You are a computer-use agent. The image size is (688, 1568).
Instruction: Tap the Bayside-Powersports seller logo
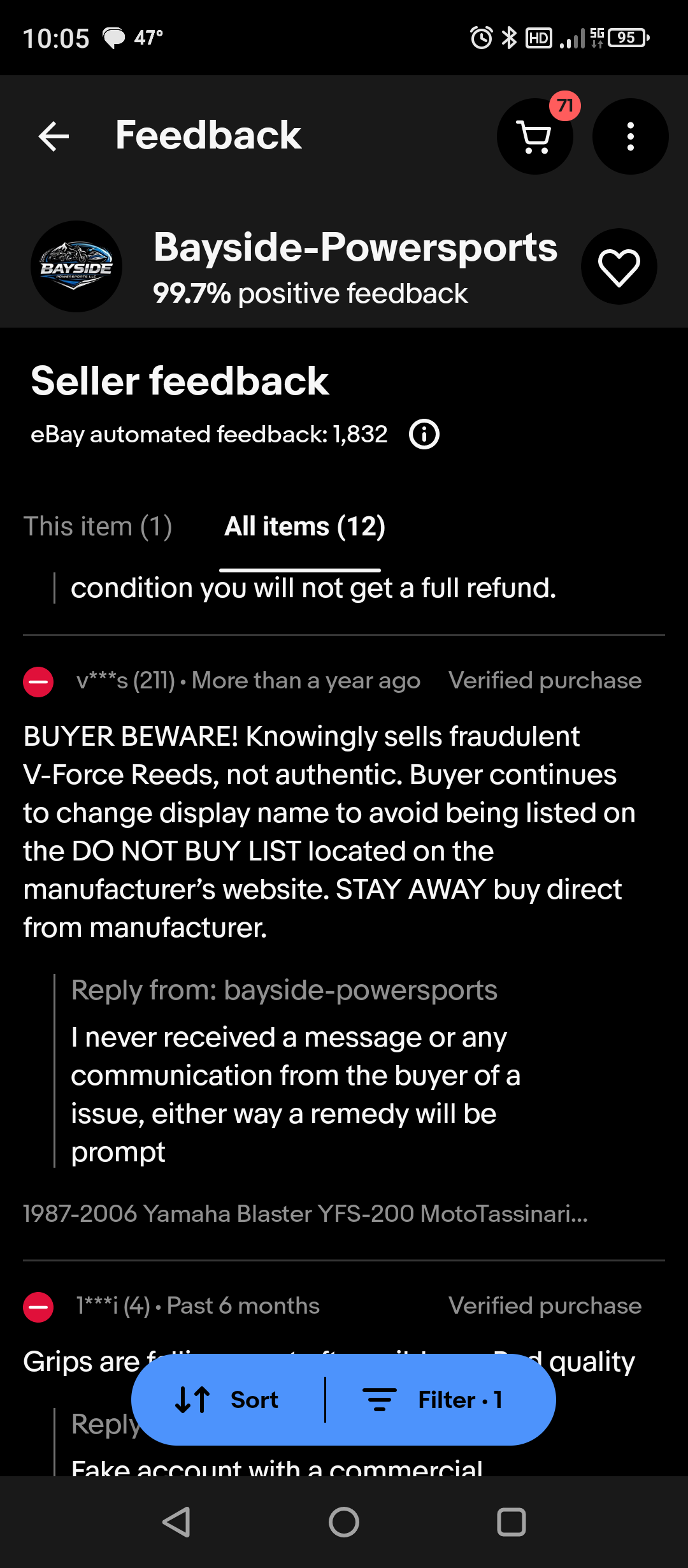click(x=76, y=266)
